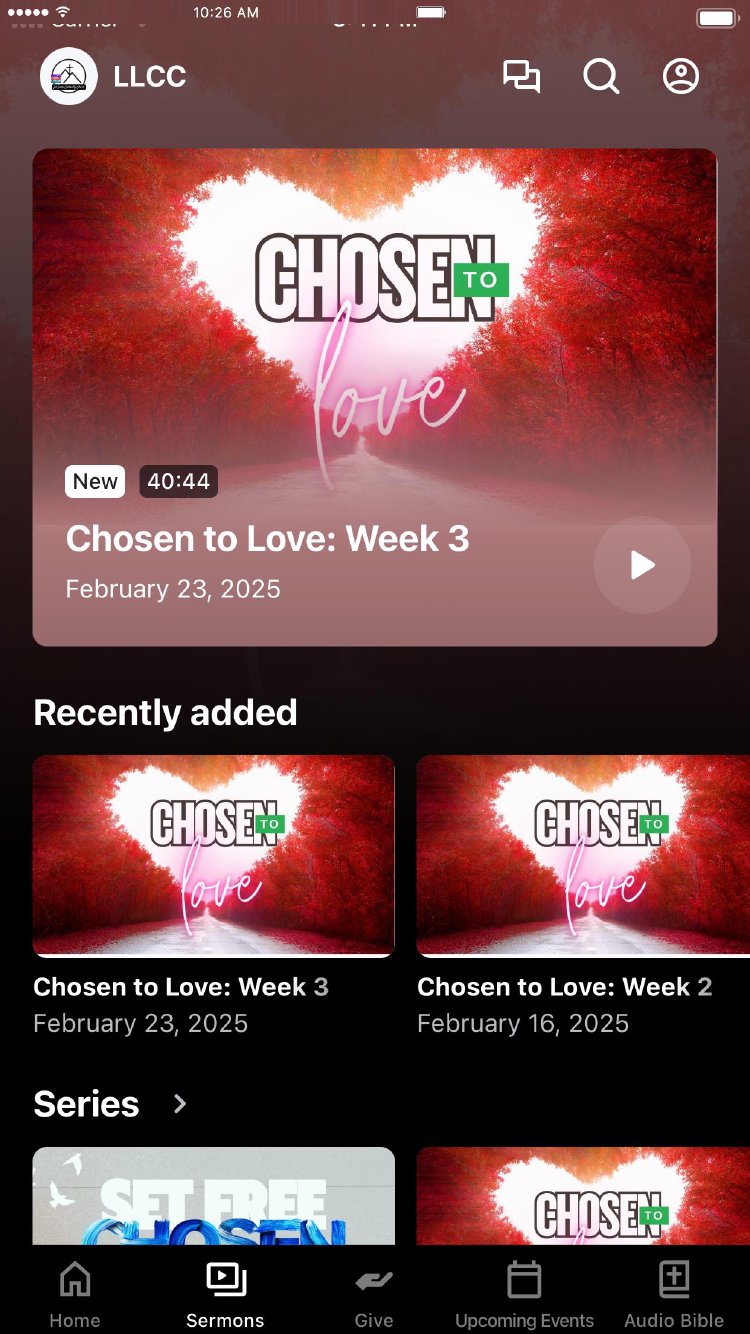Open the messages chat icon
750x1334 pixels.
coord(521,77)
